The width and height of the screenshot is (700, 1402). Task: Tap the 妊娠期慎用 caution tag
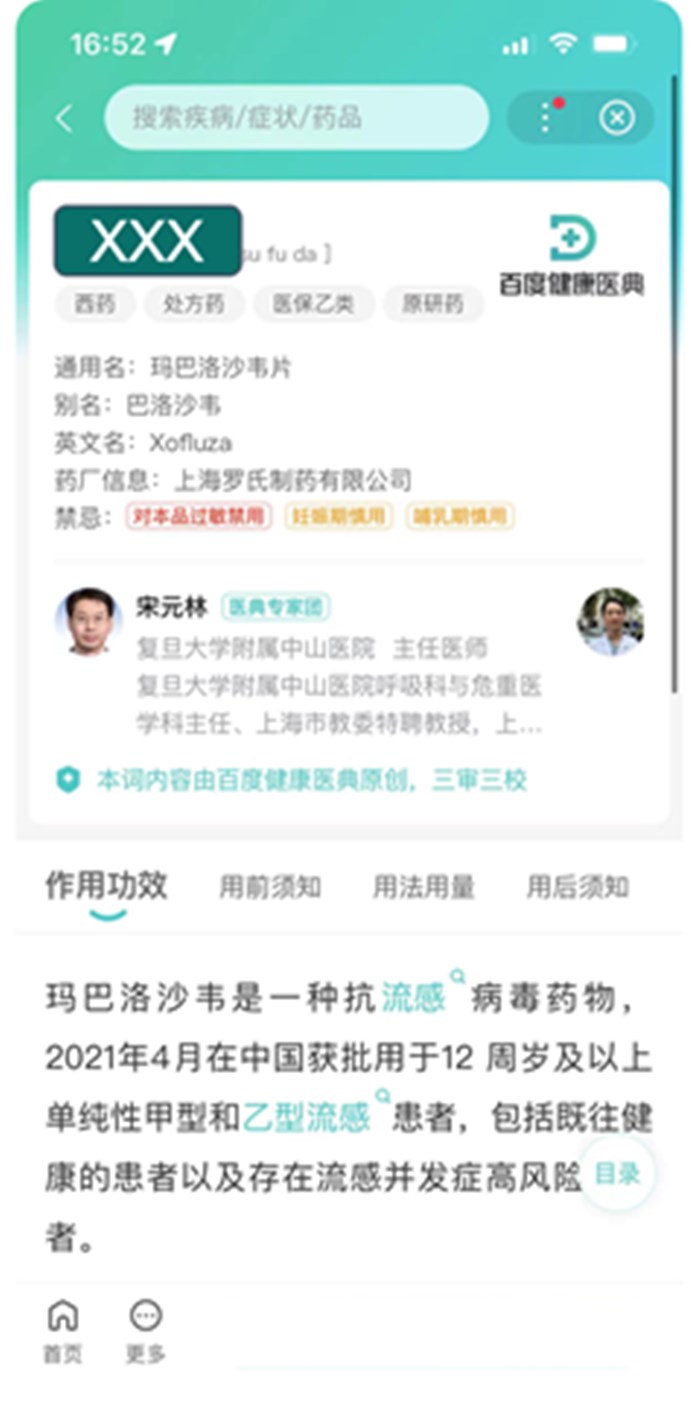click(339, 517)
